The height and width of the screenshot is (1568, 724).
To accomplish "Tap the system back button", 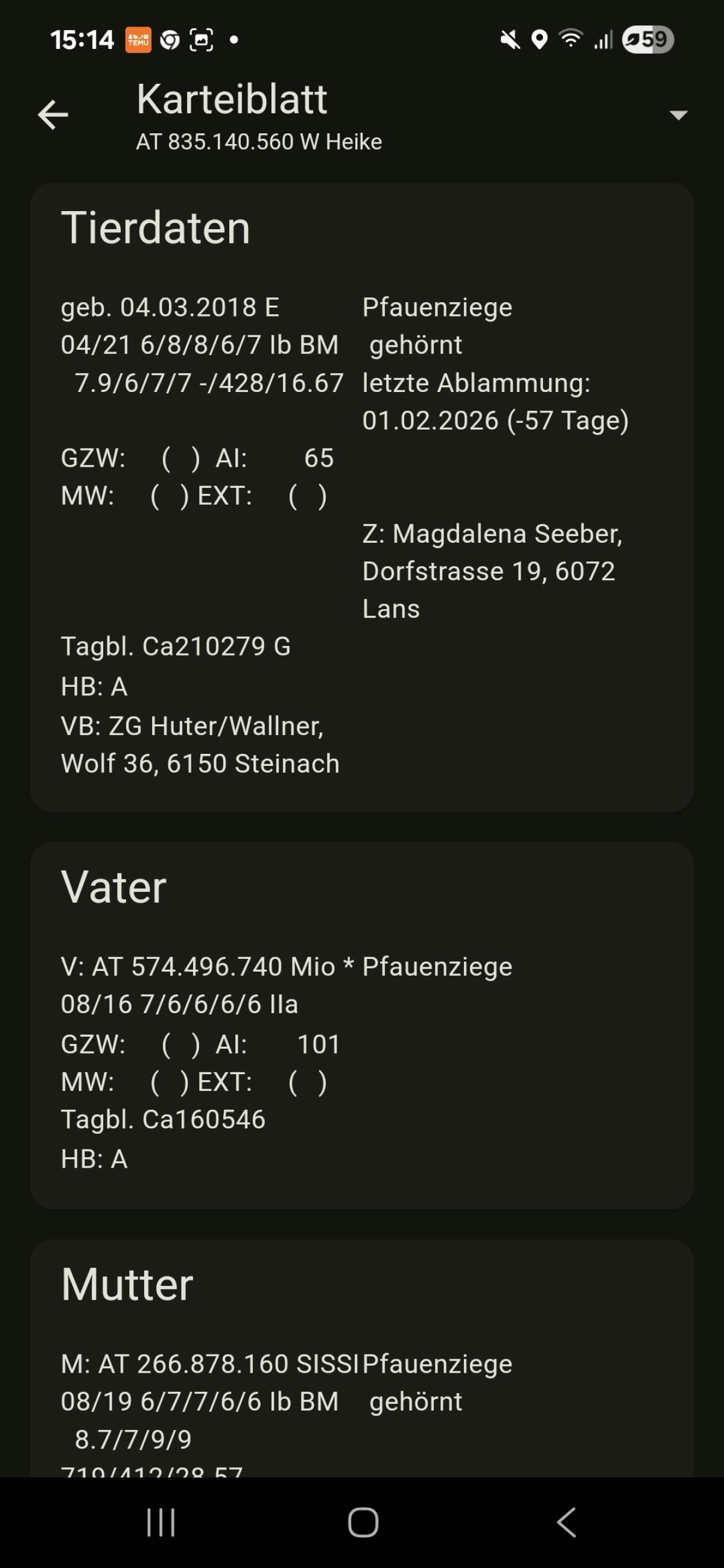I will (567, 1522).
